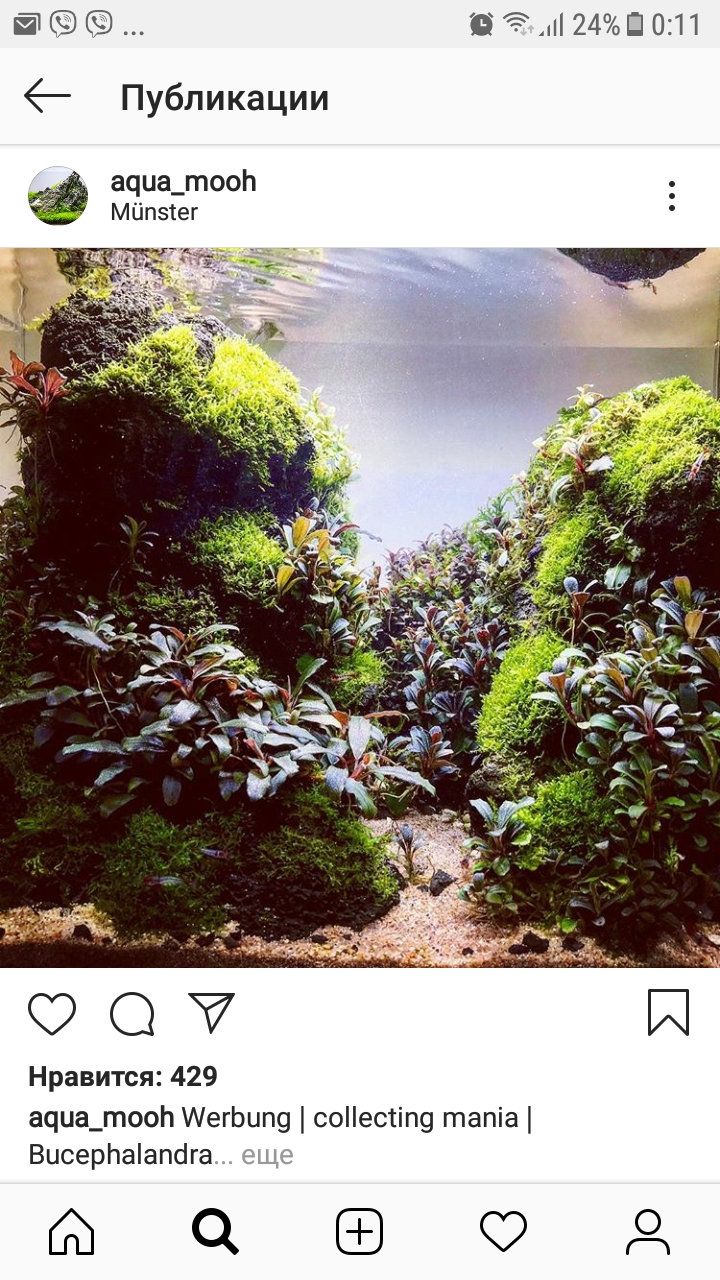Viewport: 720px width, 1280px height.
Task: Open aqua_mooh profile picture
Action: tap(58, 196)
